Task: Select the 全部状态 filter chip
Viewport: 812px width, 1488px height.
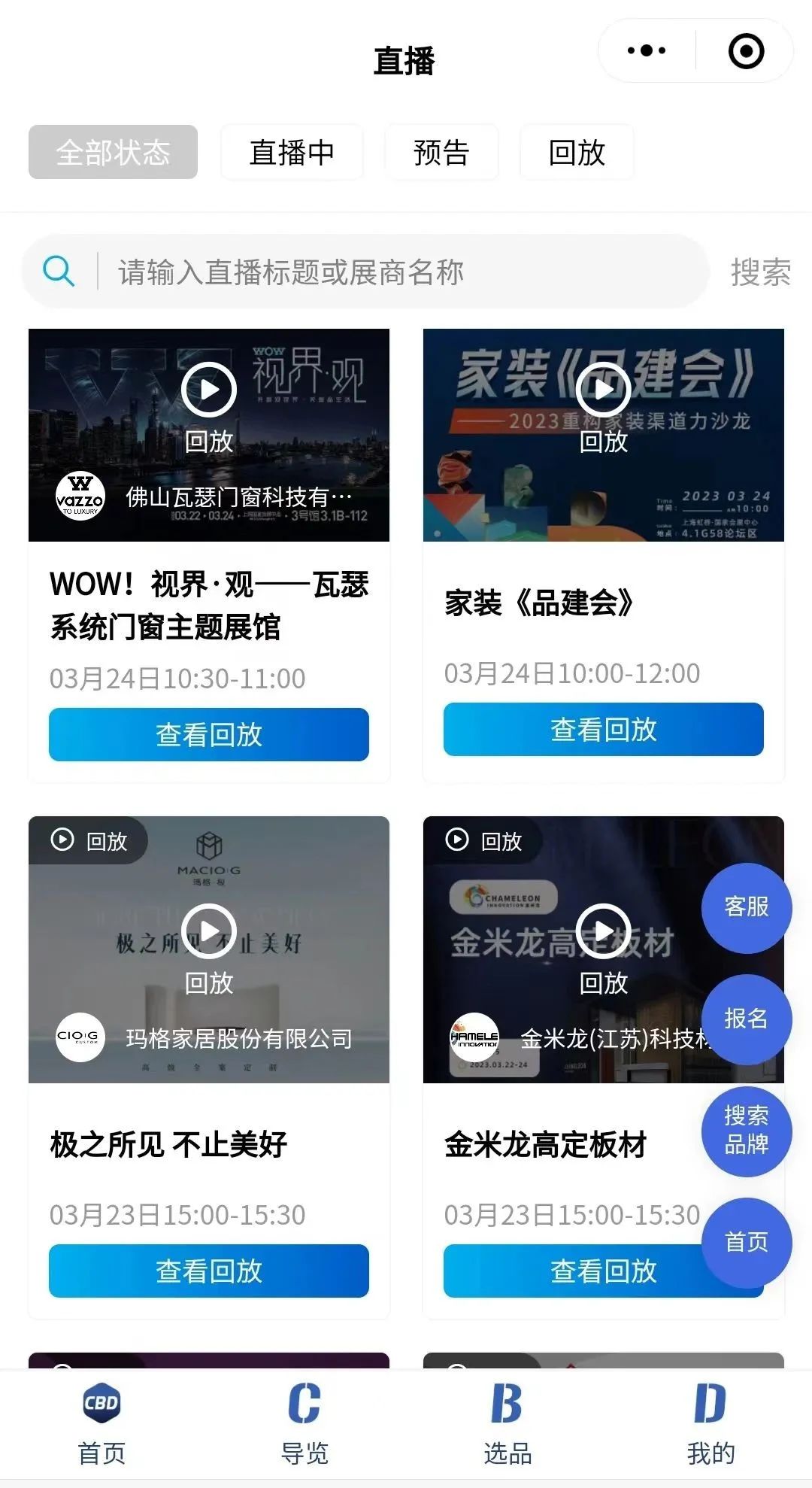Action: pos(113,153)
